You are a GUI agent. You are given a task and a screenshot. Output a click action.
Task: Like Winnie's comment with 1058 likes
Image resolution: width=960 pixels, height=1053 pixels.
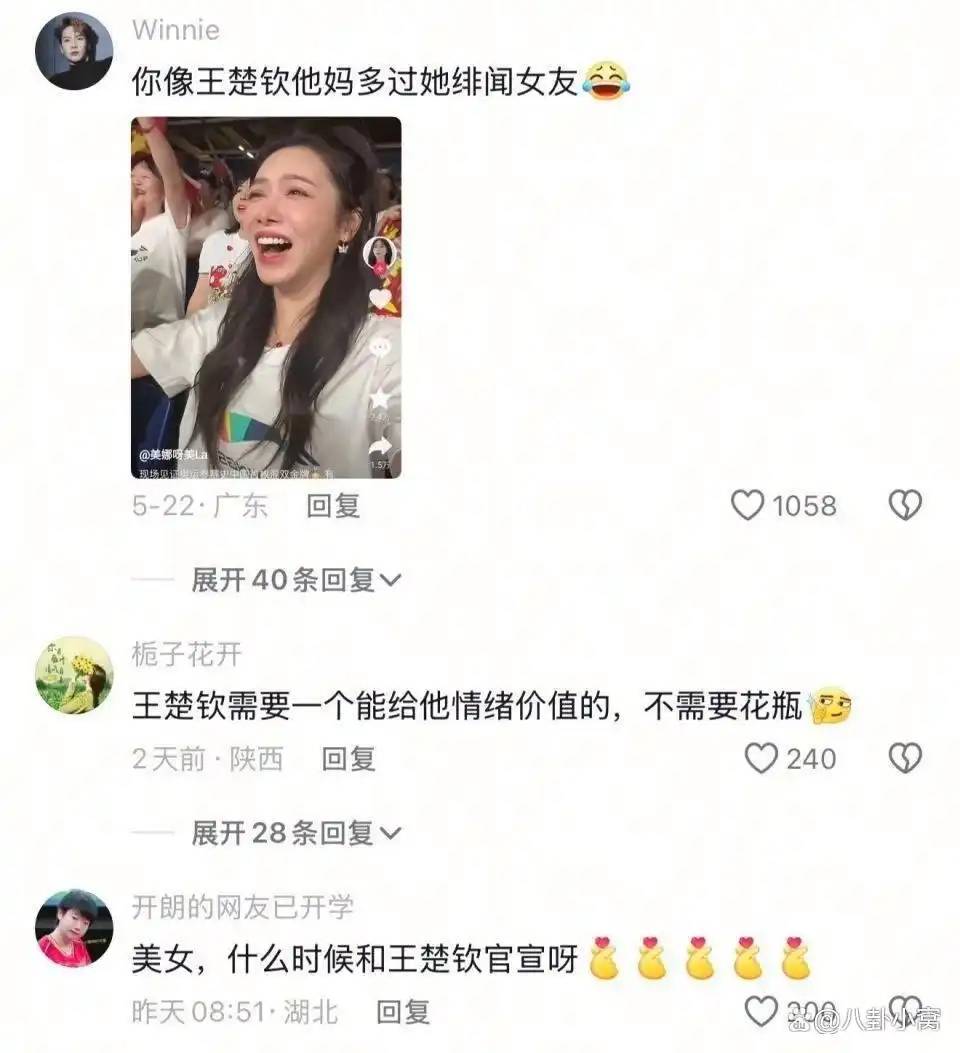click(748, 506)
